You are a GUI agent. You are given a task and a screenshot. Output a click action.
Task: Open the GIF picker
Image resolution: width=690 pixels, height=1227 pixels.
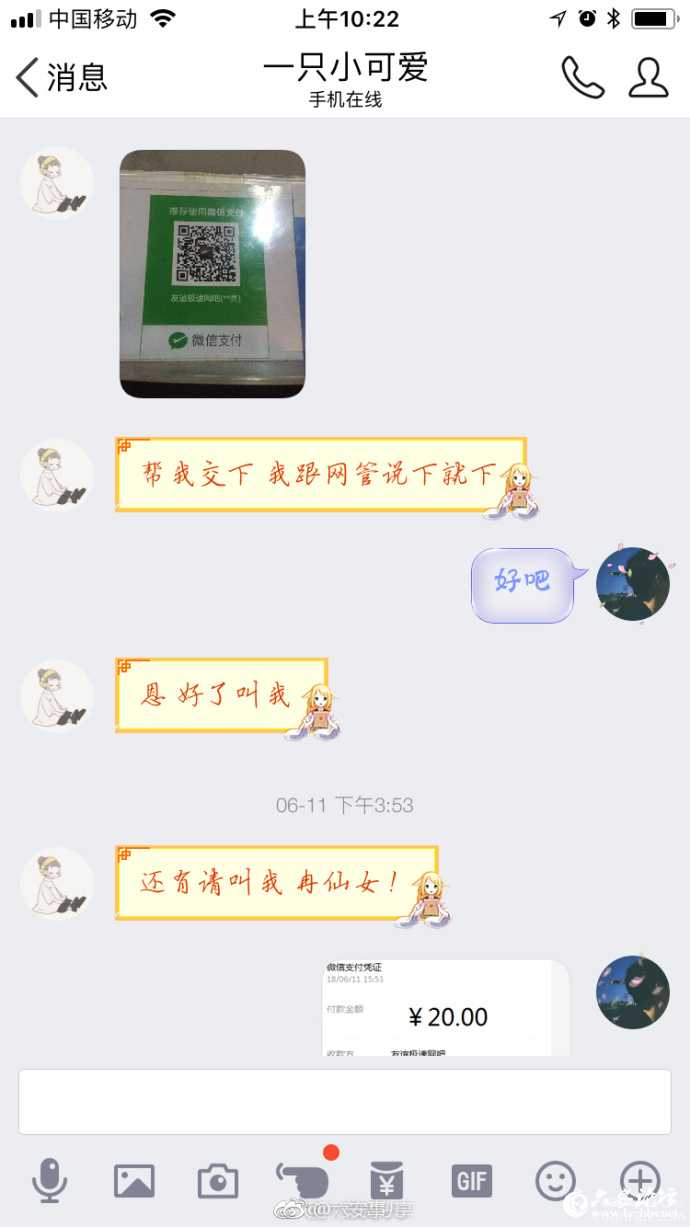(471, 1181)
